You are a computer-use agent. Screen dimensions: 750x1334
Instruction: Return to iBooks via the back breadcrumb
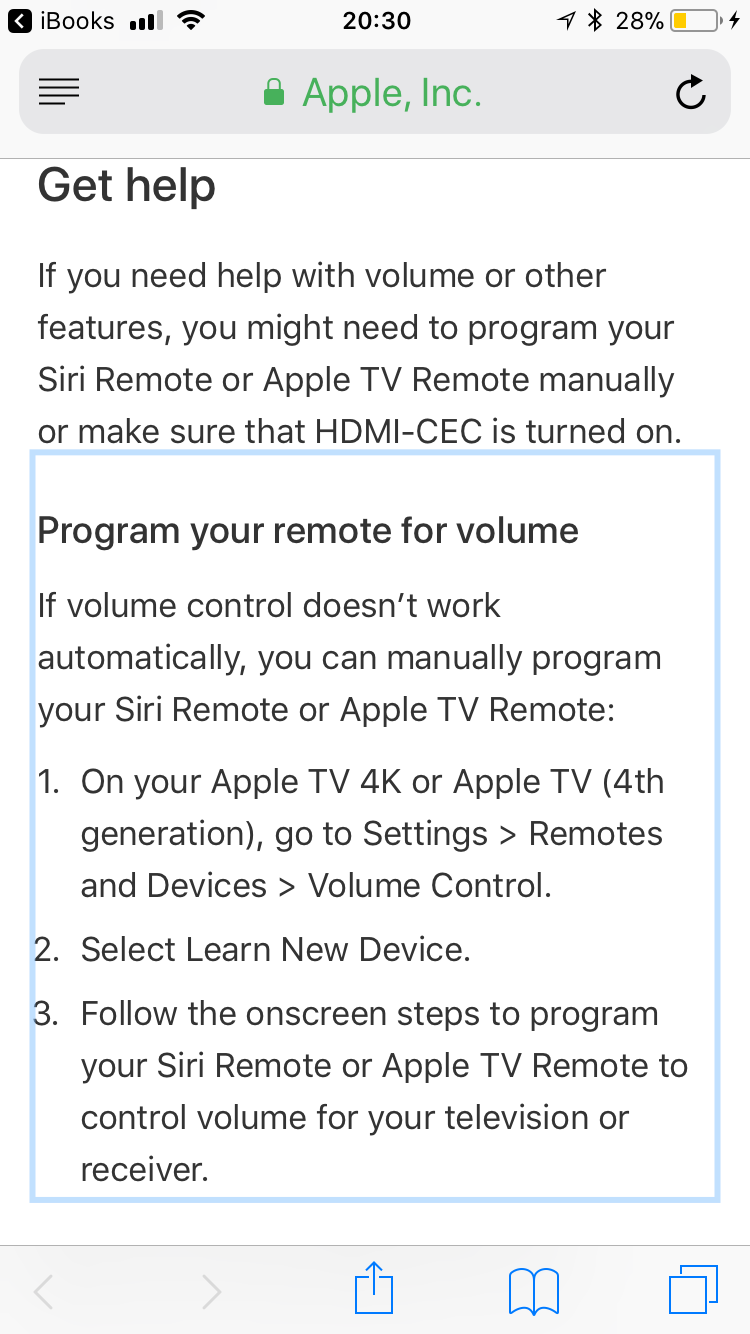click(x=60, y=20)
